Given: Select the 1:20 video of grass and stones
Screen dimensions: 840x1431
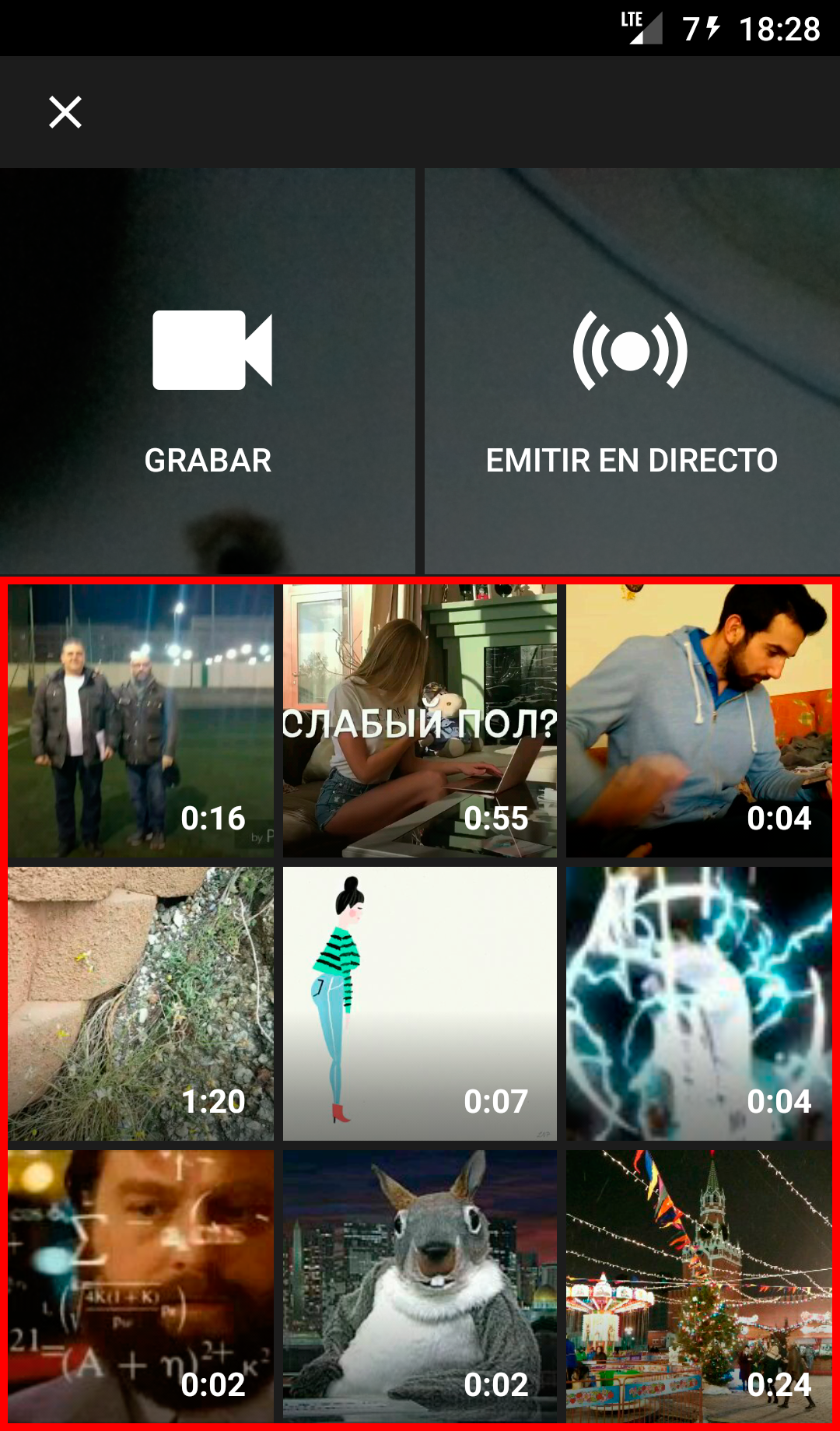Looking at the screenshot, I should coord(141,1004).
